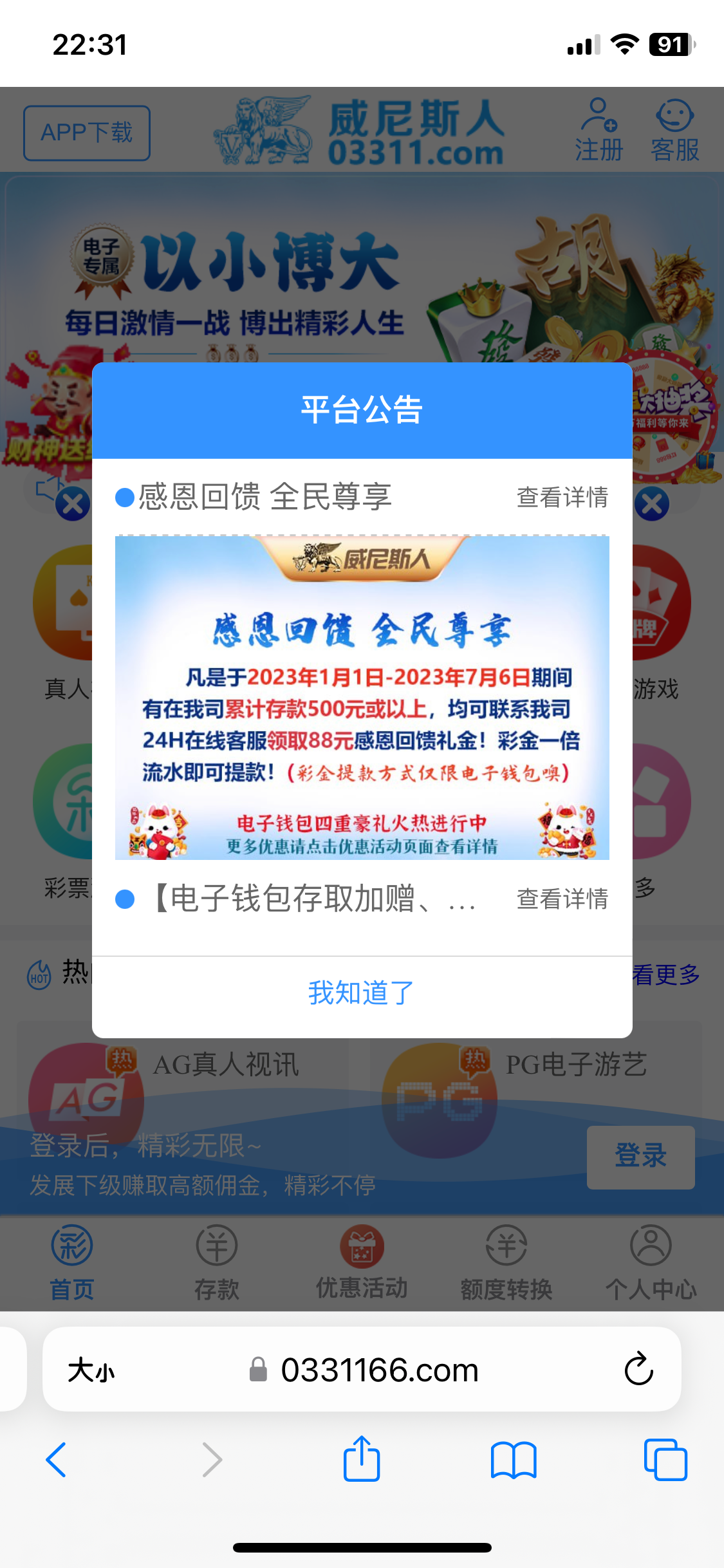724x1568 pixels.
Task: Dismiss the announcement with 我知道了
Action: point(361,993)
